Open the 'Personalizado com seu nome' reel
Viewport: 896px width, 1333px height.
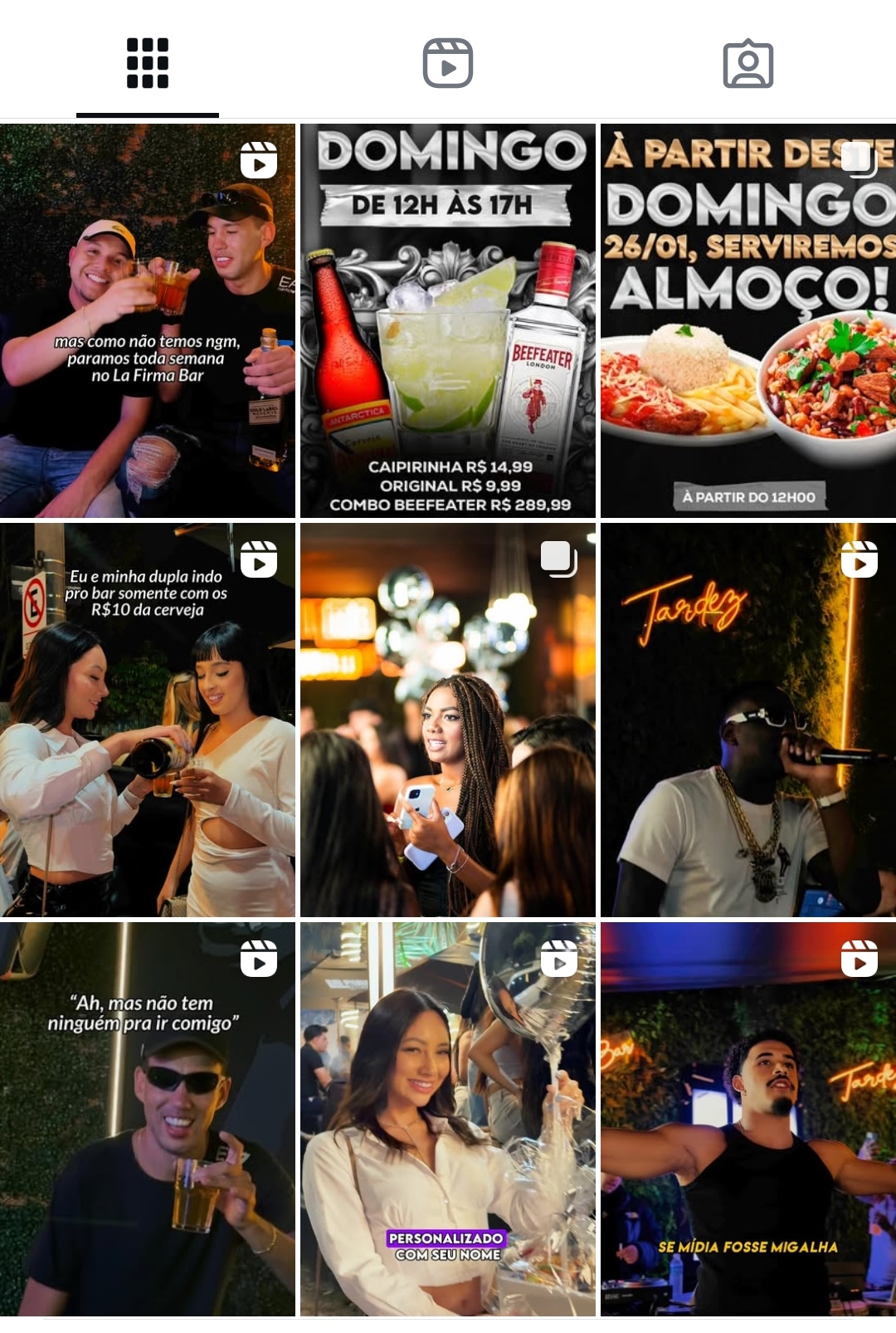pyautogui.click(x=448, y=1119)
